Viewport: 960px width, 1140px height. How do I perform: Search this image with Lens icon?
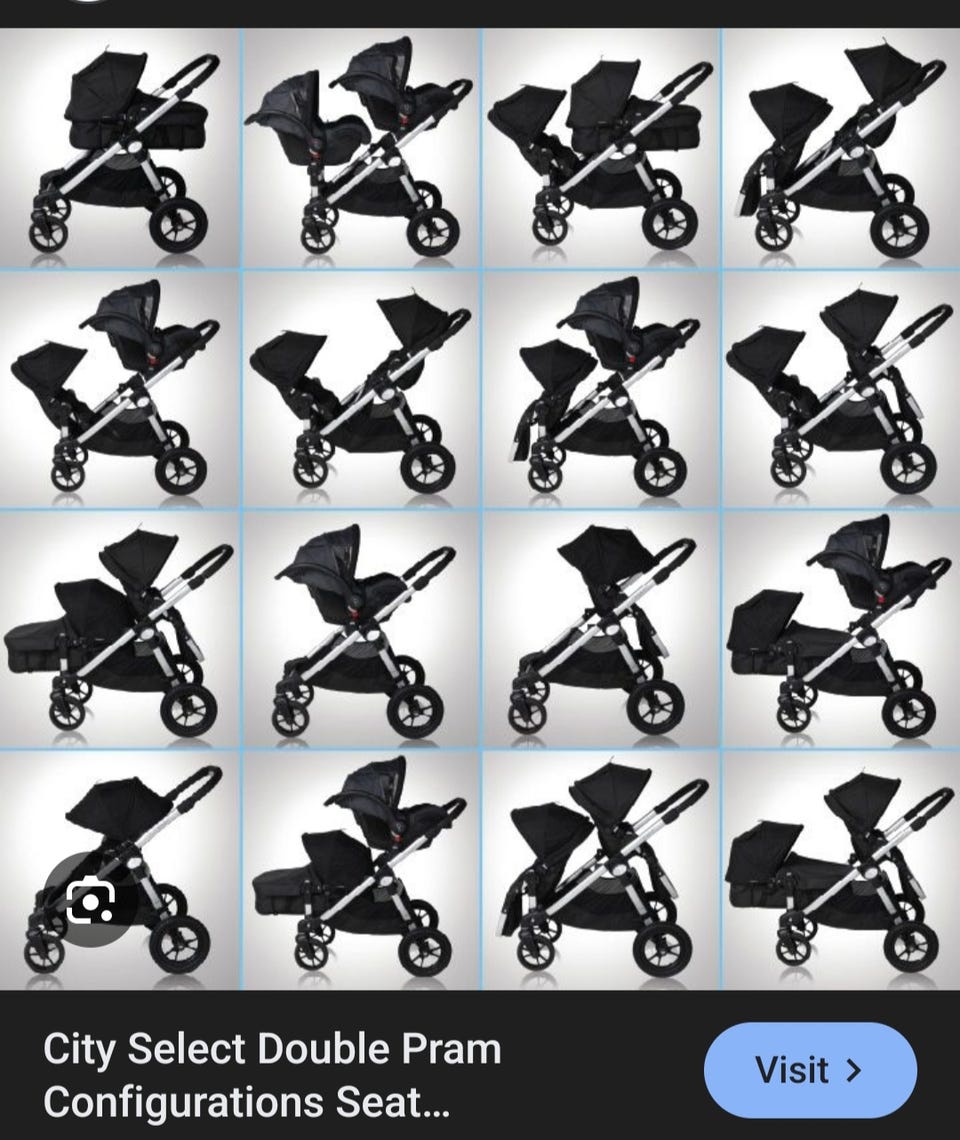tap(91, 904)
